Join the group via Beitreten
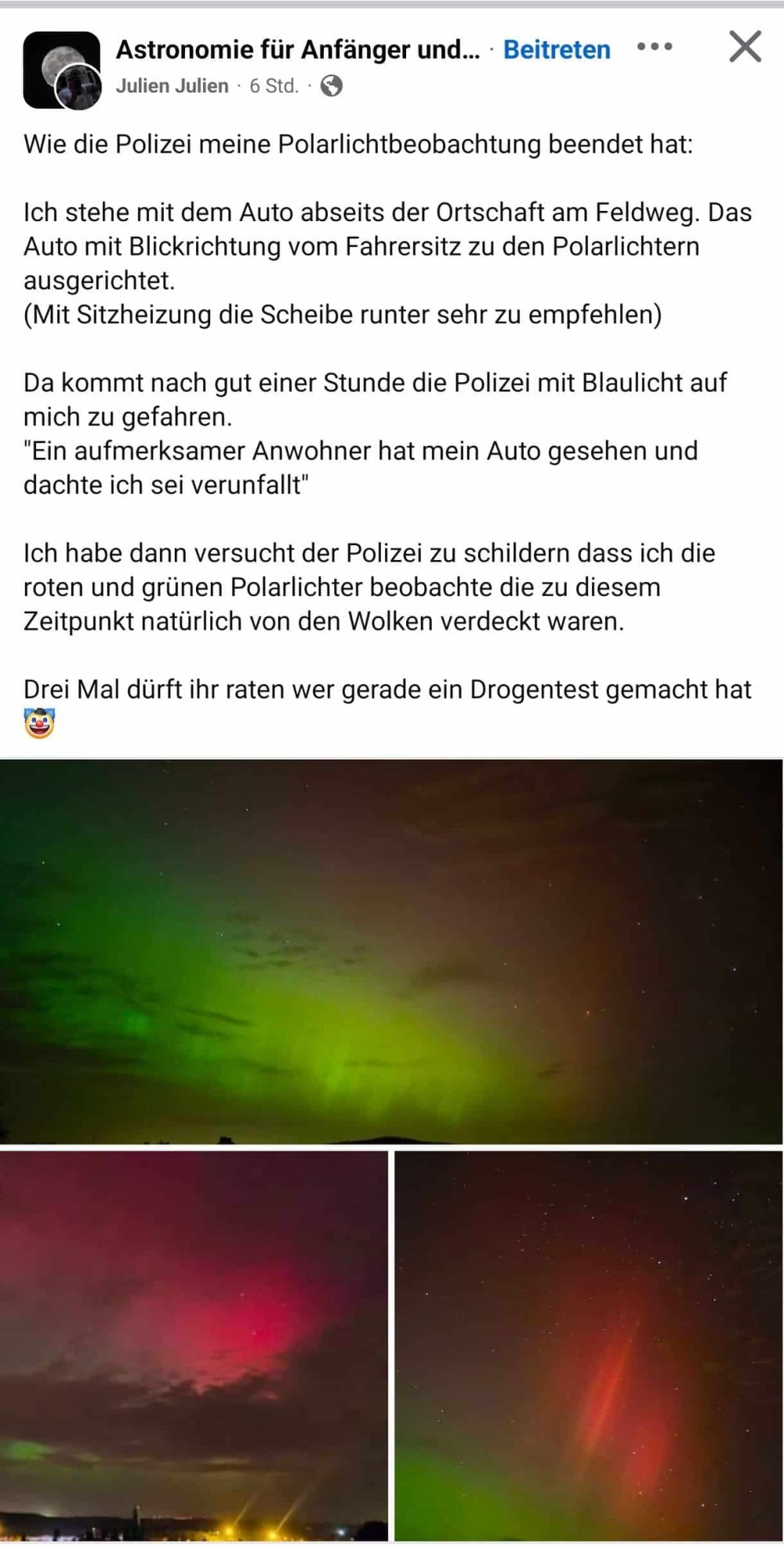Viewport: 784px width, 1549px height. 556,49
